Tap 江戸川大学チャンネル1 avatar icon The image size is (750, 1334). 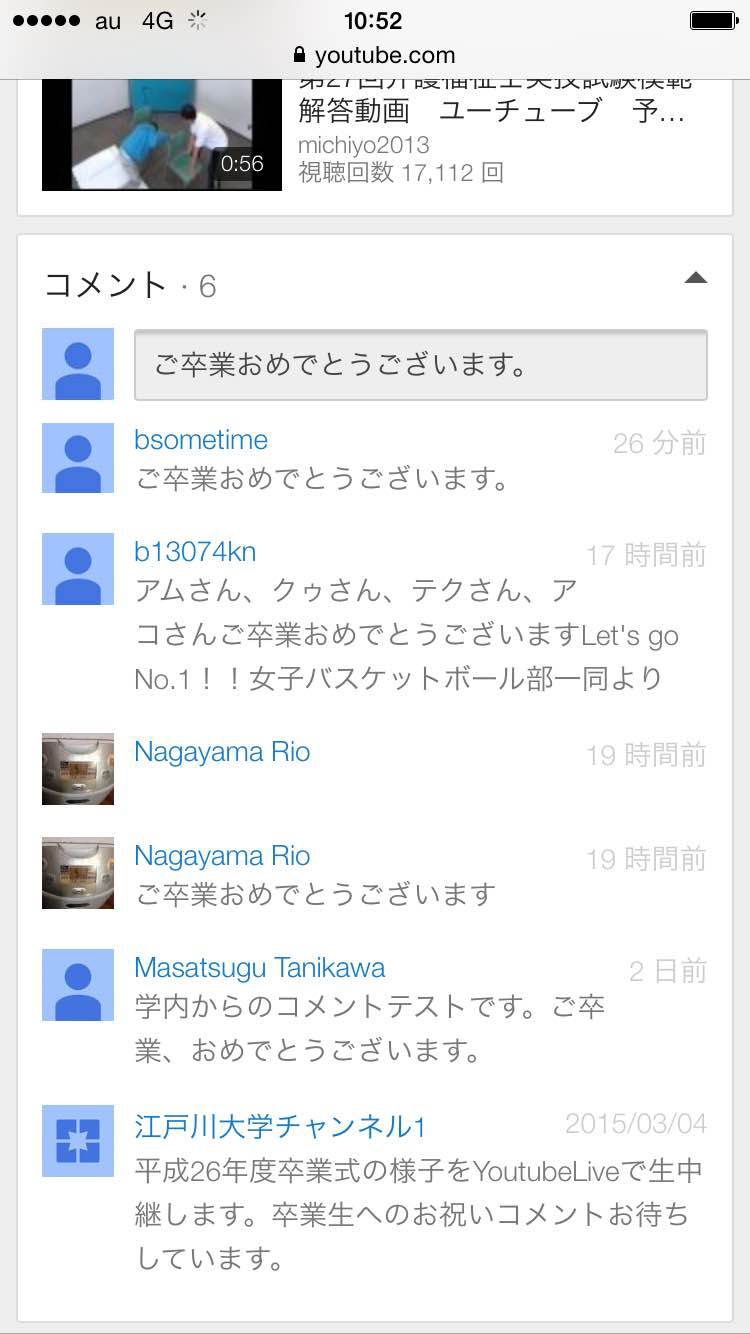point(78,1141)
